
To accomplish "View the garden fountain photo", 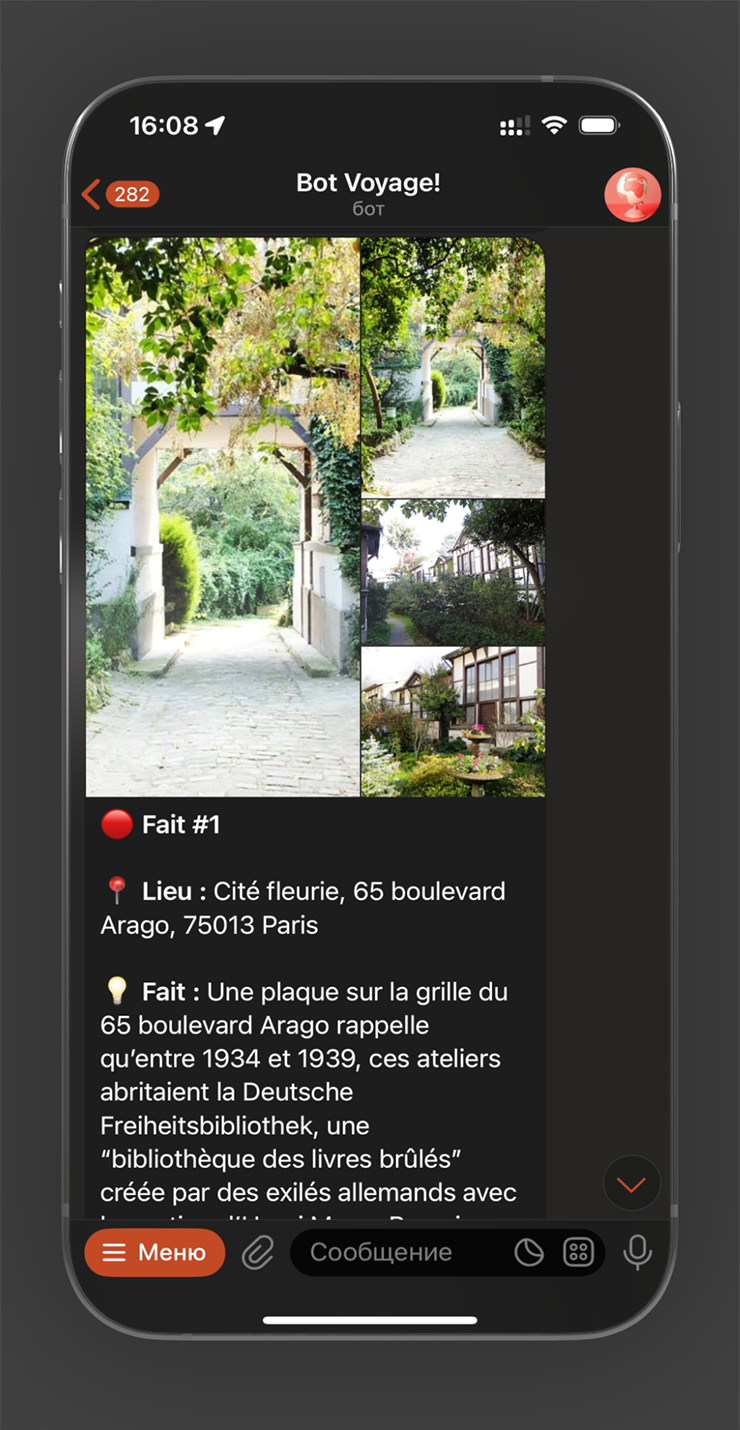I will (x=453, y=721).
